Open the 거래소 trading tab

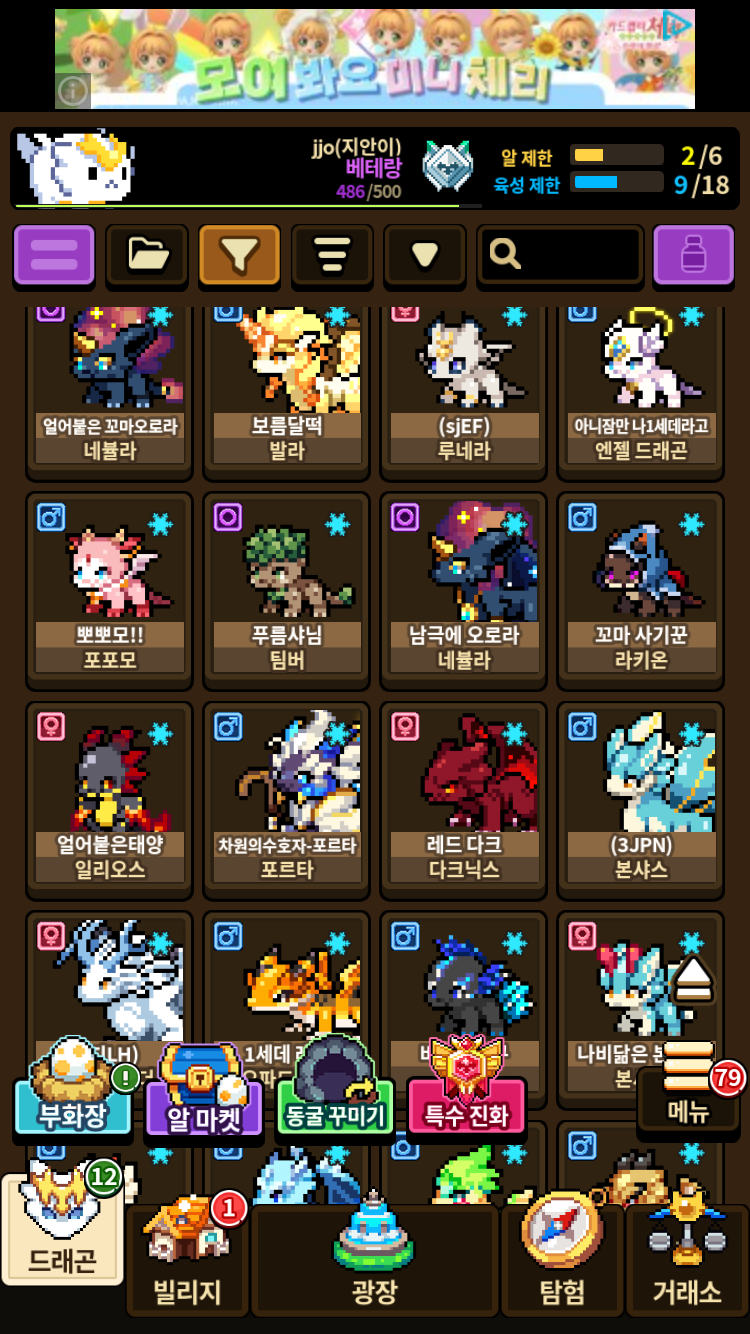pos(687,1260)
